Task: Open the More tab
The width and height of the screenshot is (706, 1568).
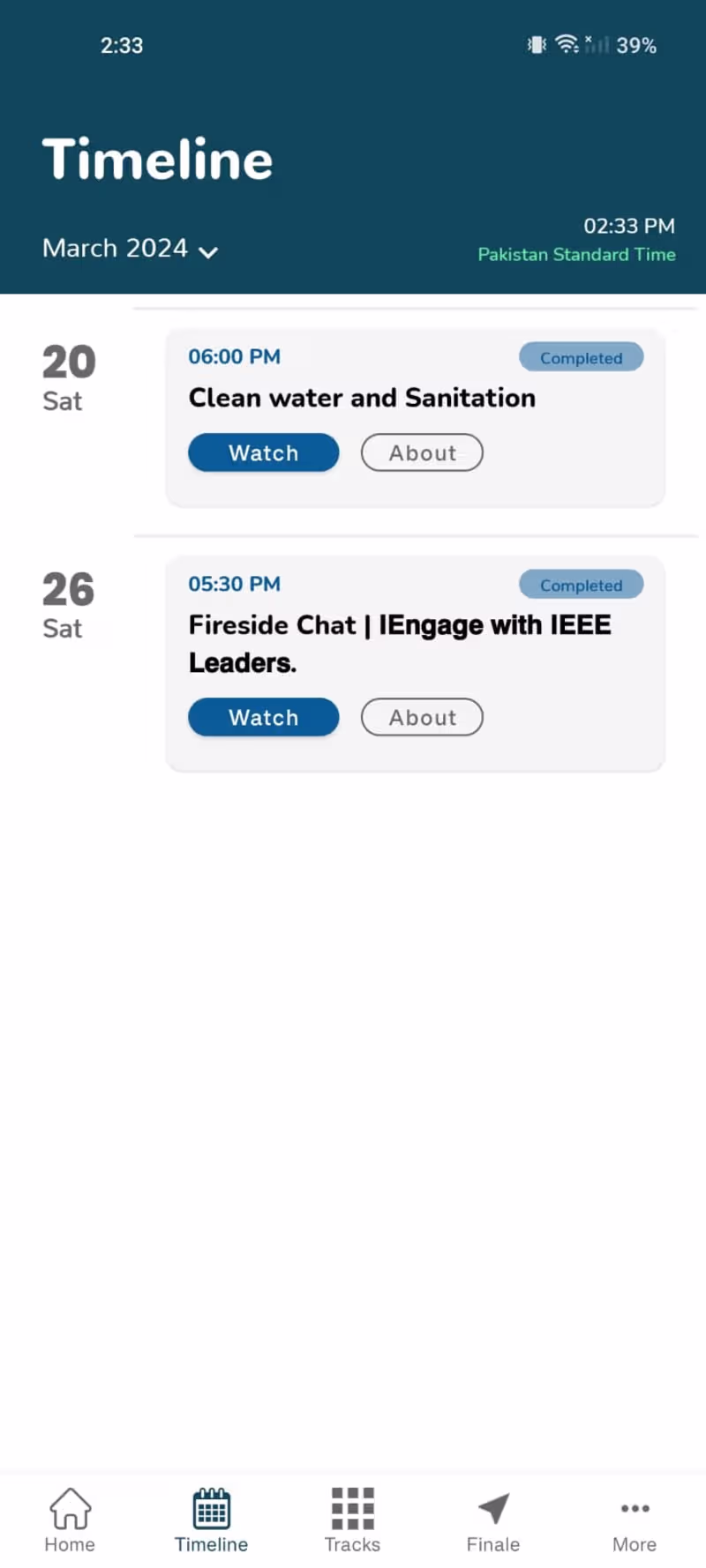Action: pyautogui.click(x=635, y=1520)
